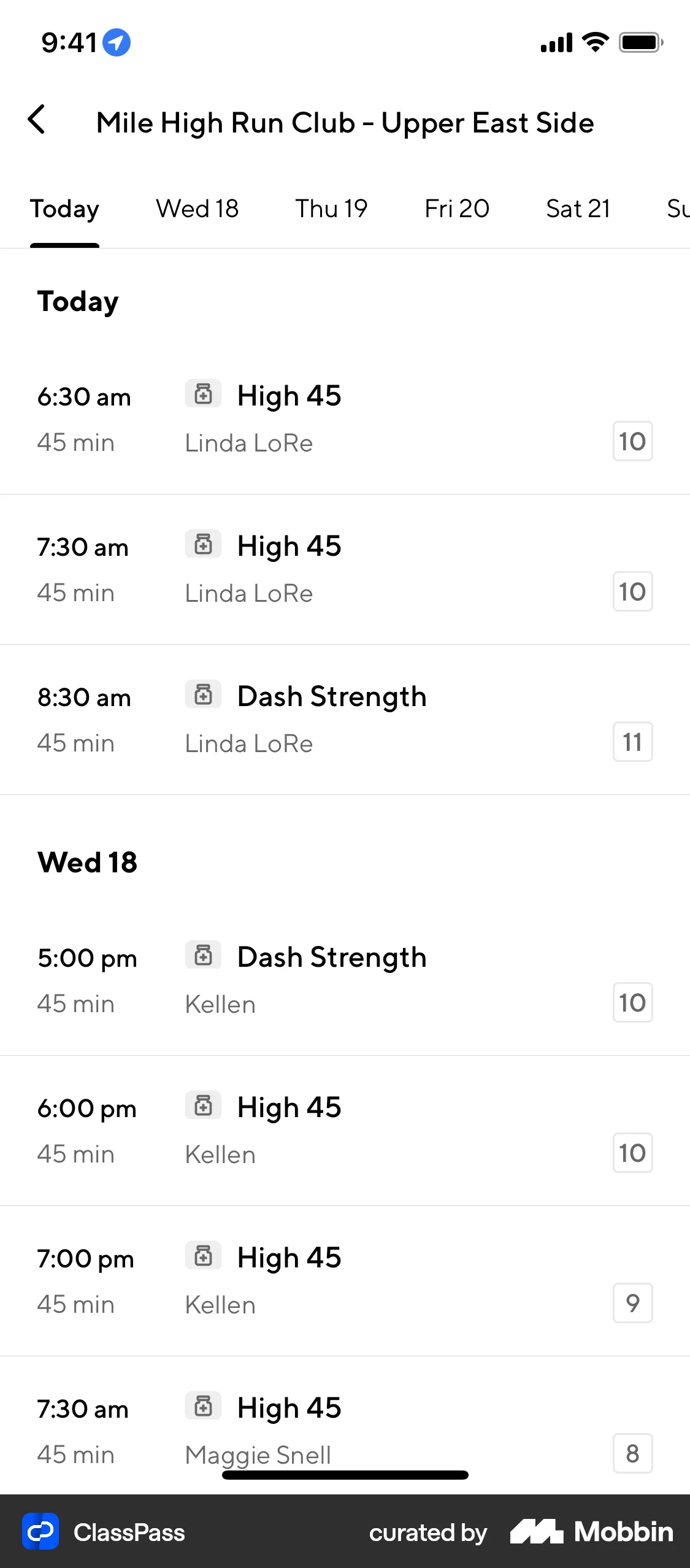Screen dimensions: 690x1568
Task: Tap the credit jar icon next to 6:00 pm High 45
Action: [x=202, y=1105]
